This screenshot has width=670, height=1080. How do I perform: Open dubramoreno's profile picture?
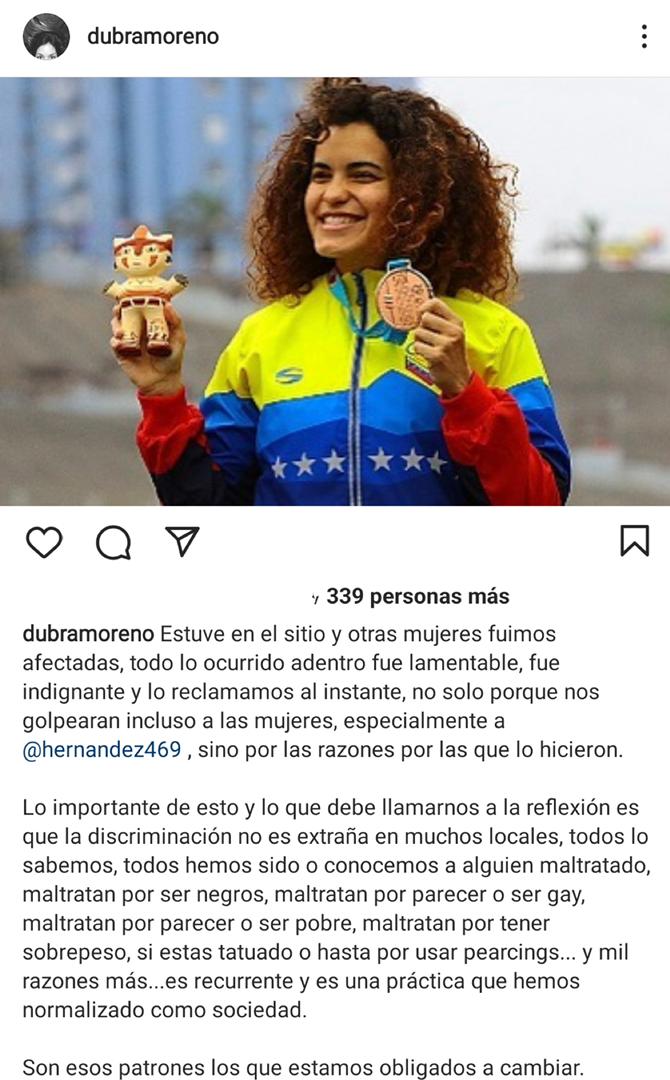[x=46, y=37]
